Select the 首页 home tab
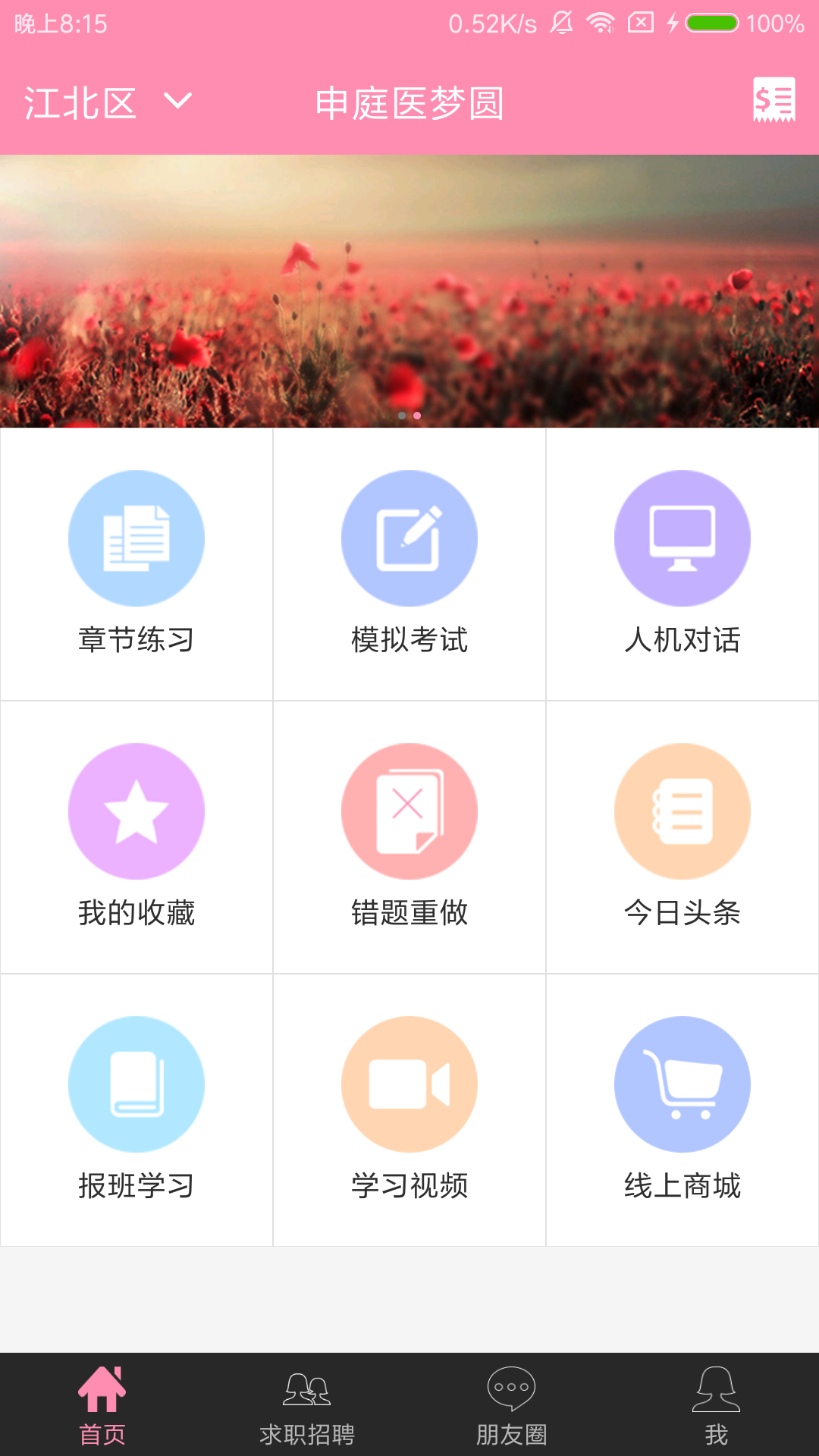Image resolution: width=819 pixels, height=1456 pixels. tap(102, 1404)
